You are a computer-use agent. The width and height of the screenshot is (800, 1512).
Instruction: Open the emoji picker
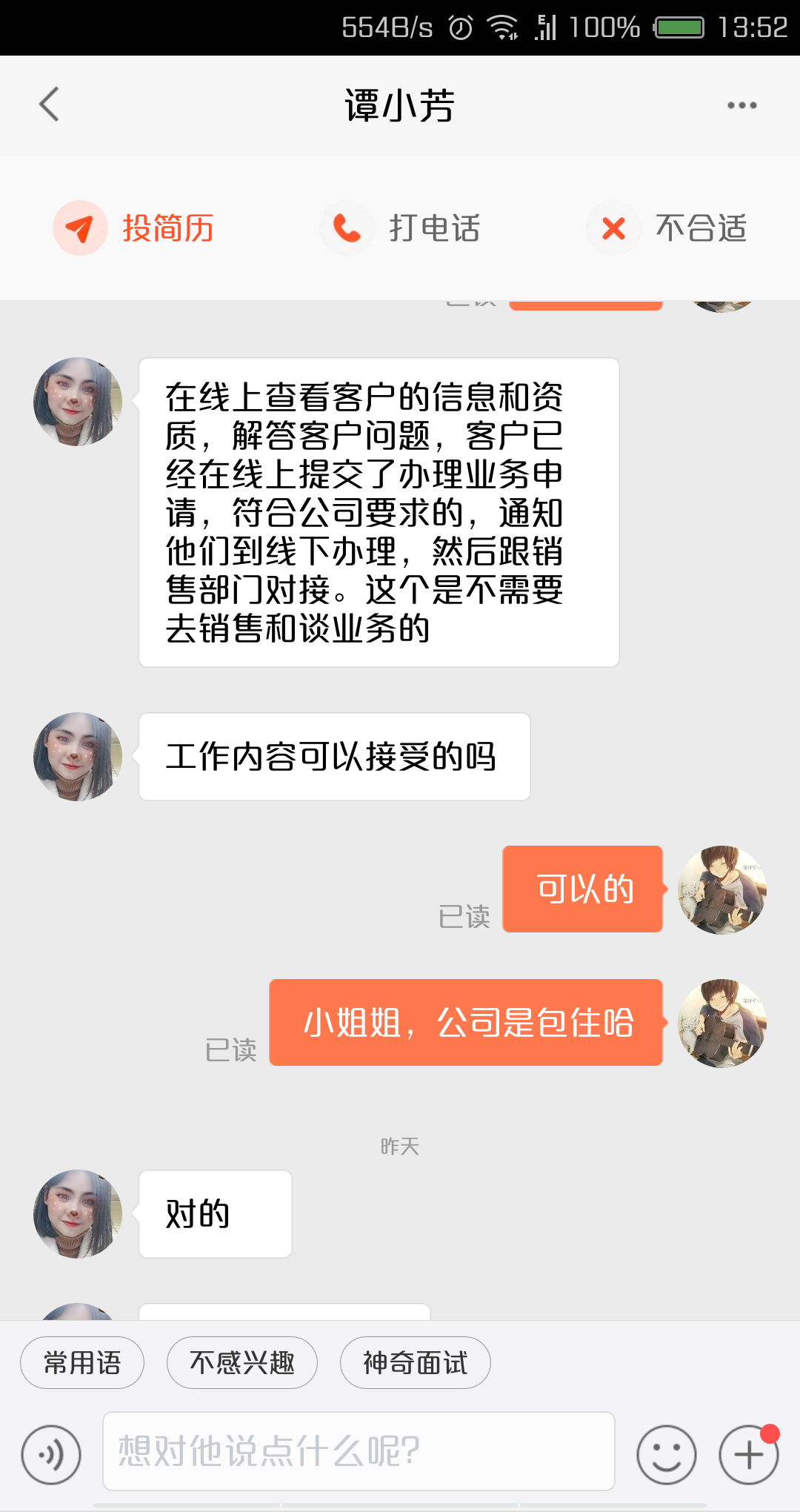click(x=666, y=1454)
